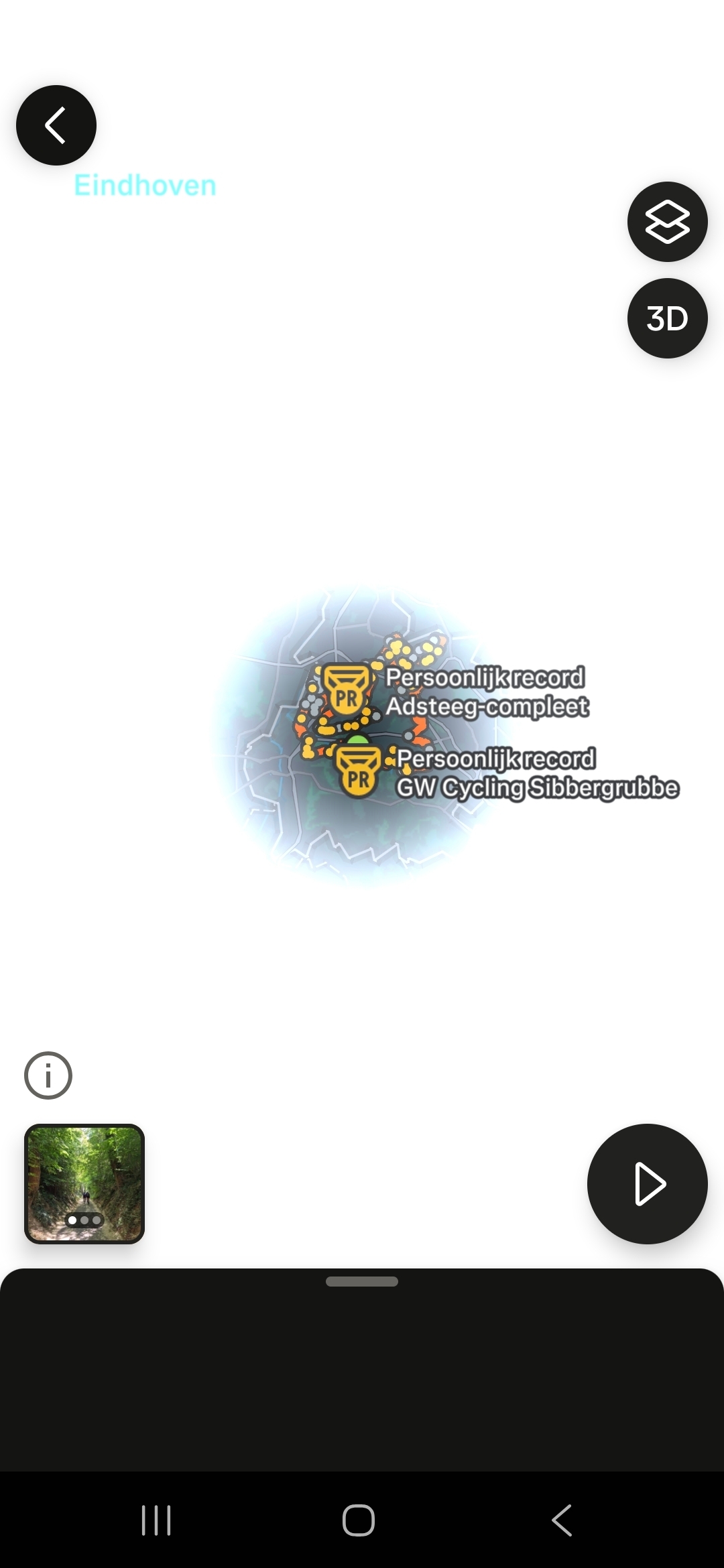Expand the bottom sheet handle
The width and height of the screenshot is (724, 1568).
coord(362,1282)
